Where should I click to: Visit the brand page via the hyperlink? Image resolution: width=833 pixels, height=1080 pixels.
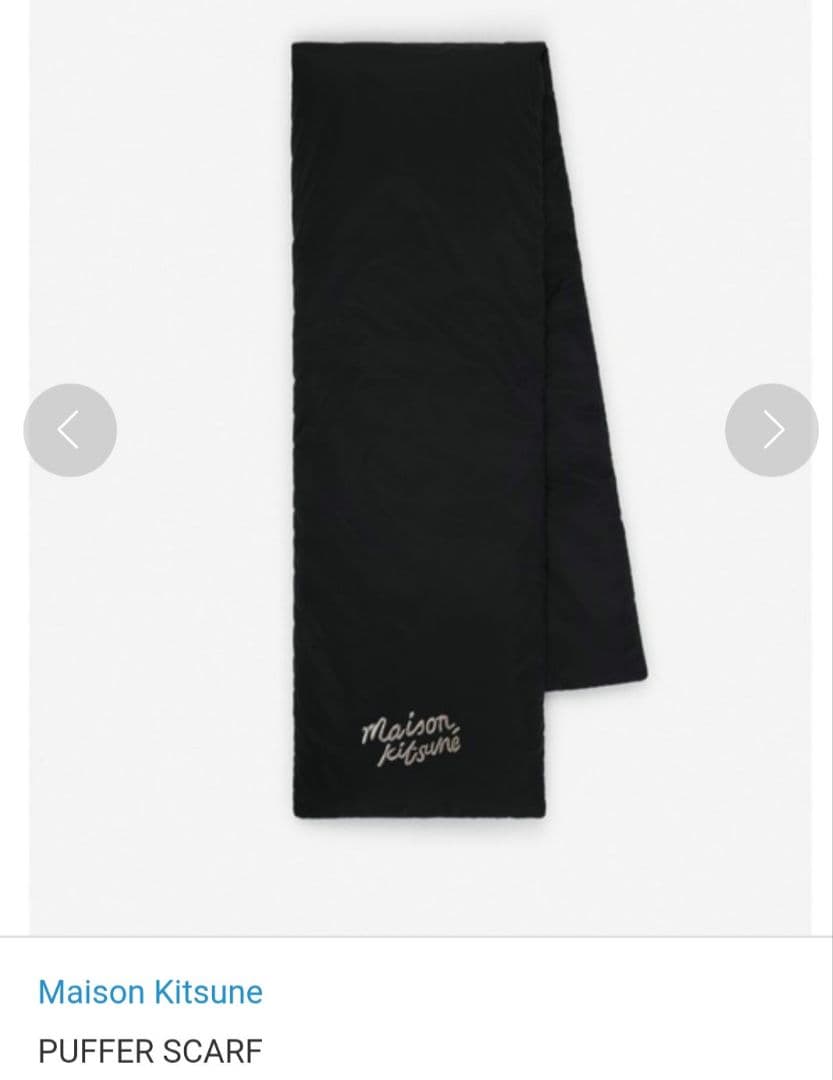pyautogui.click(x=148, y=992)
